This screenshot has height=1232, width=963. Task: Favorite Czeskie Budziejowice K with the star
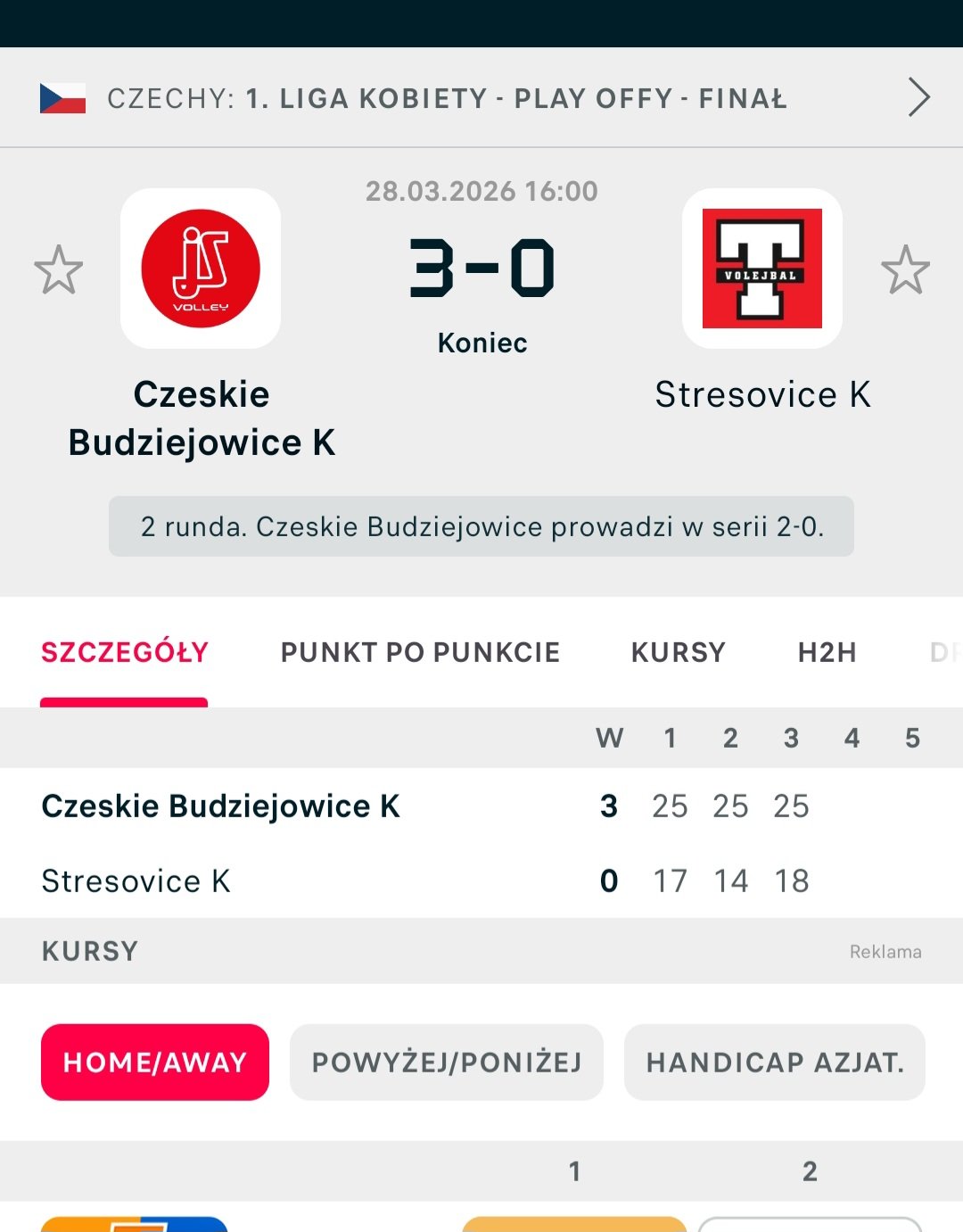59,269
